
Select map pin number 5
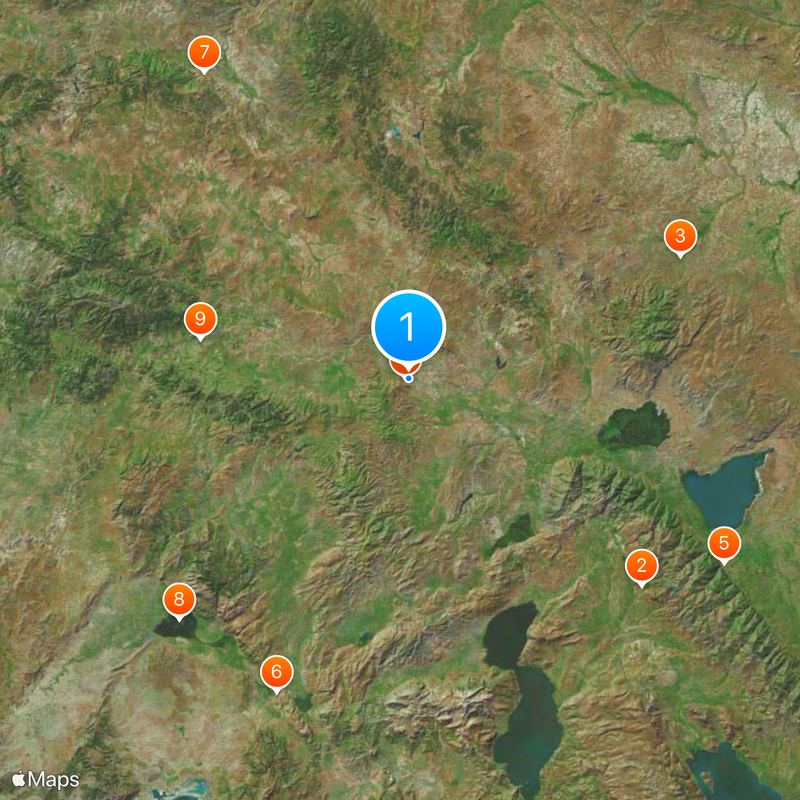click(724, 544)
